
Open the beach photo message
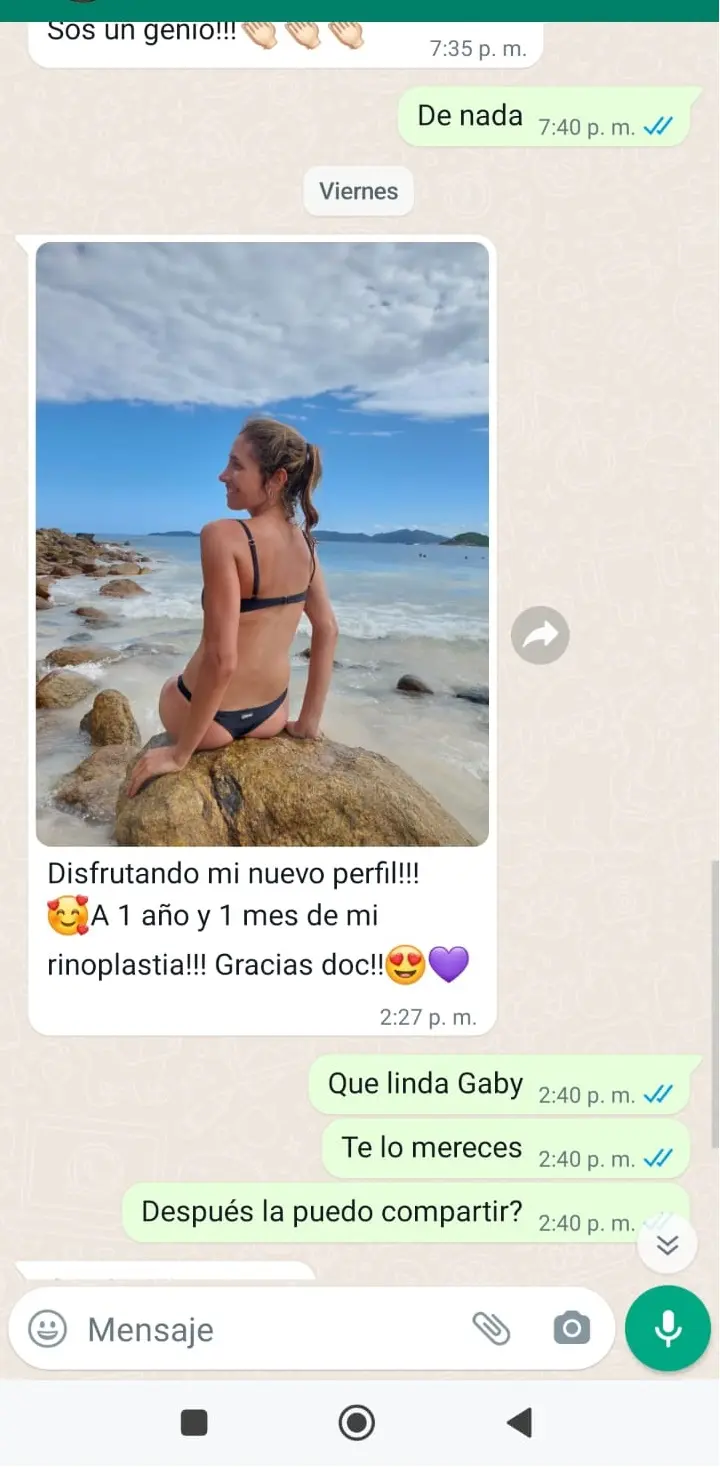(x=262, y=544)
